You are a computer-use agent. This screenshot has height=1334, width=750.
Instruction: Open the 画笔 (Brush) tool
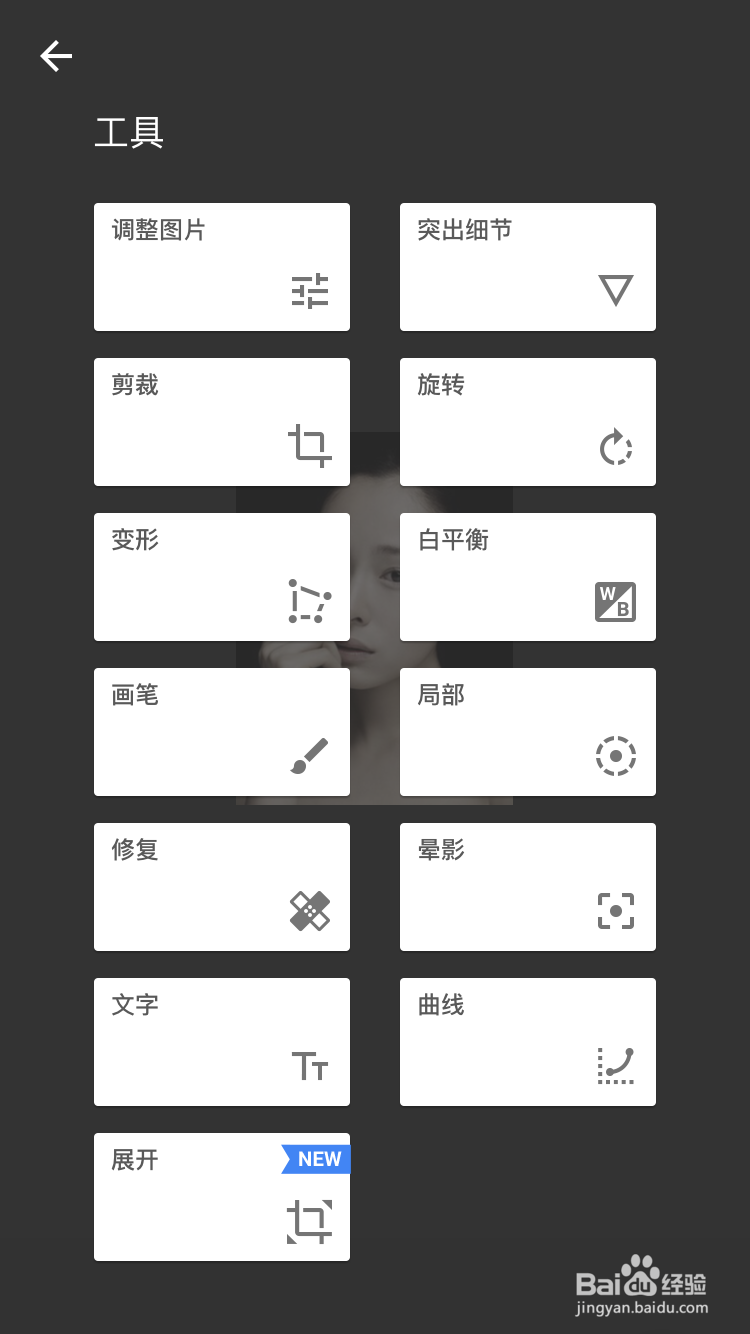pyautogui.click(x=221, y=731)
